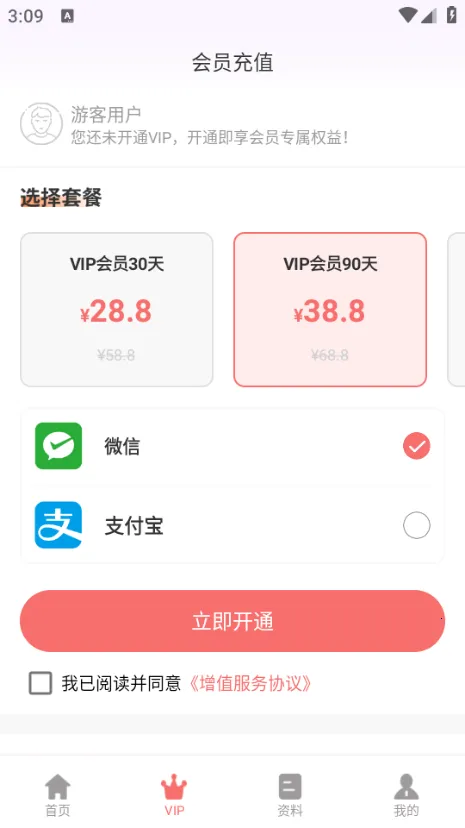465x828 pixels.
Task: Go to the 资料 tab
Action: coord(290,795)
